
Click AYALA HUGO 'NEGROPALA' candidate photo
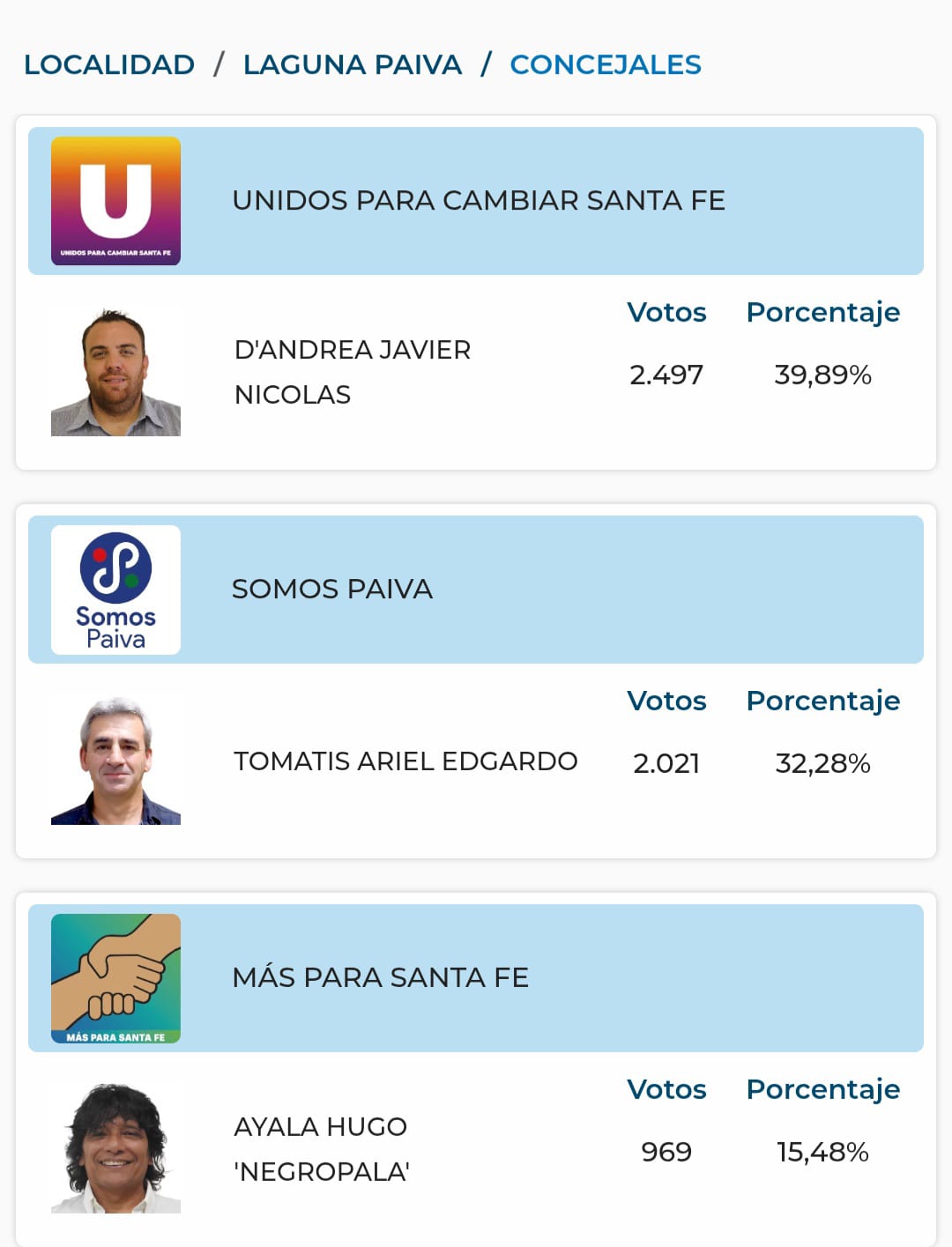(x=115, y=1147)
